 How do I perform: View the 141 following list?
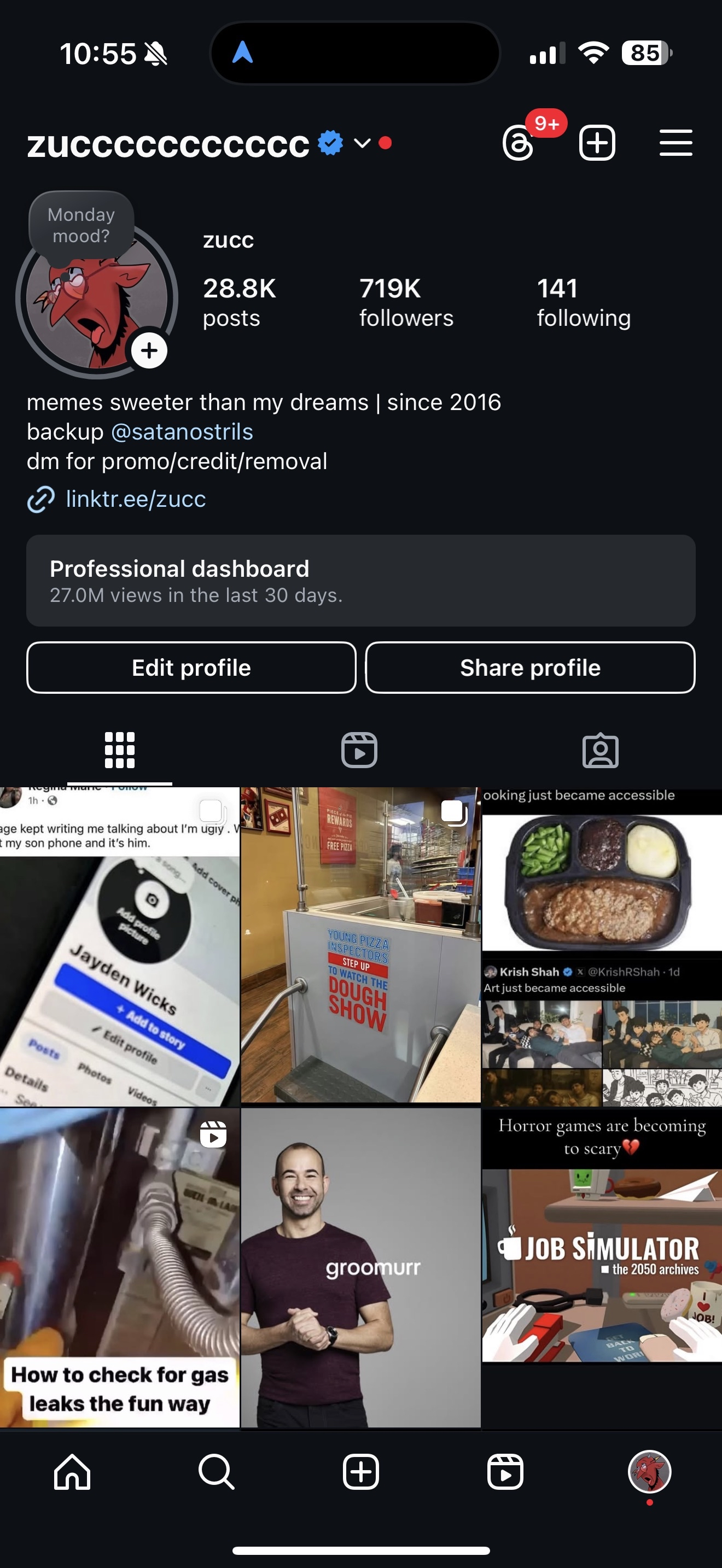pyautogui.click(x=583, y=302)
